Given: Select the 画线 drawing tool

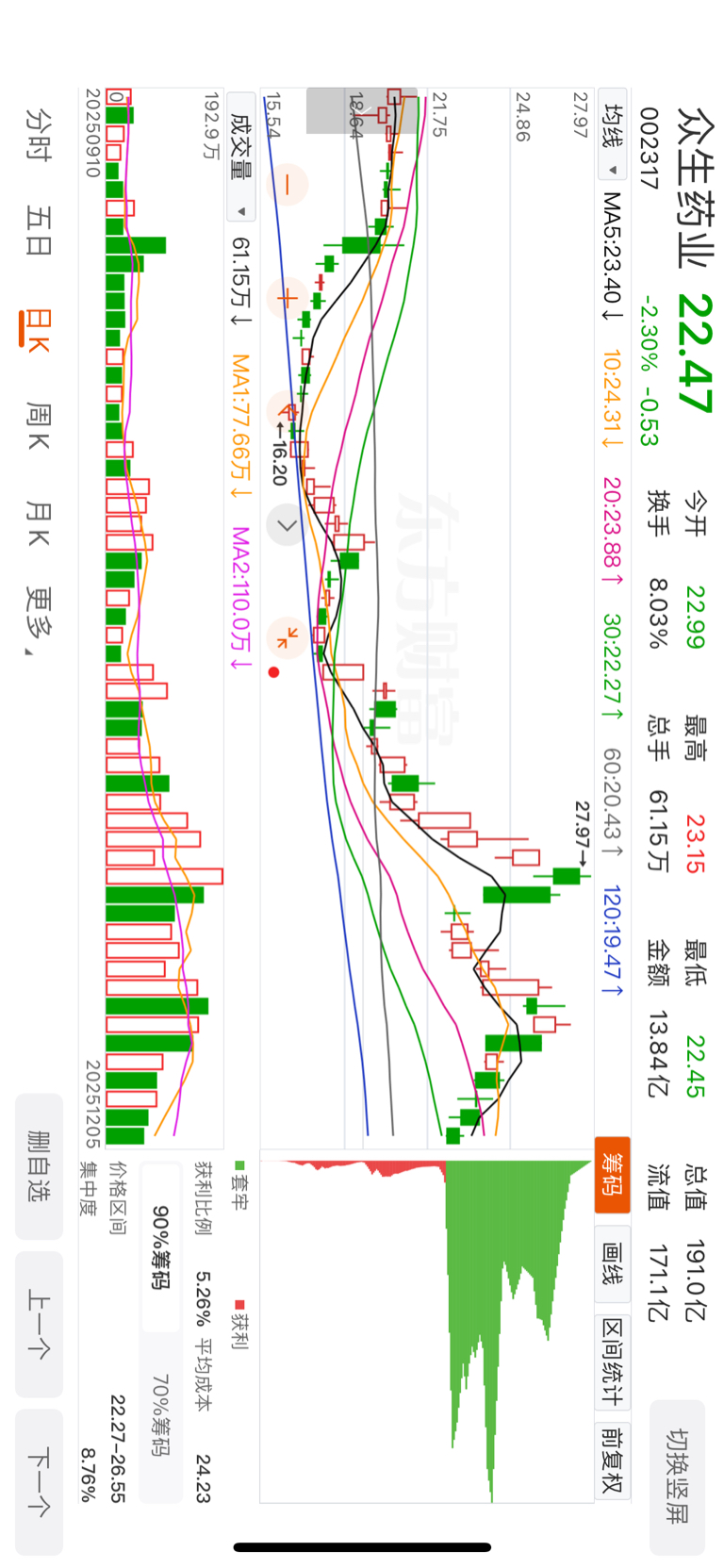Looking at the screenshot, I should tap(612, 1263).
